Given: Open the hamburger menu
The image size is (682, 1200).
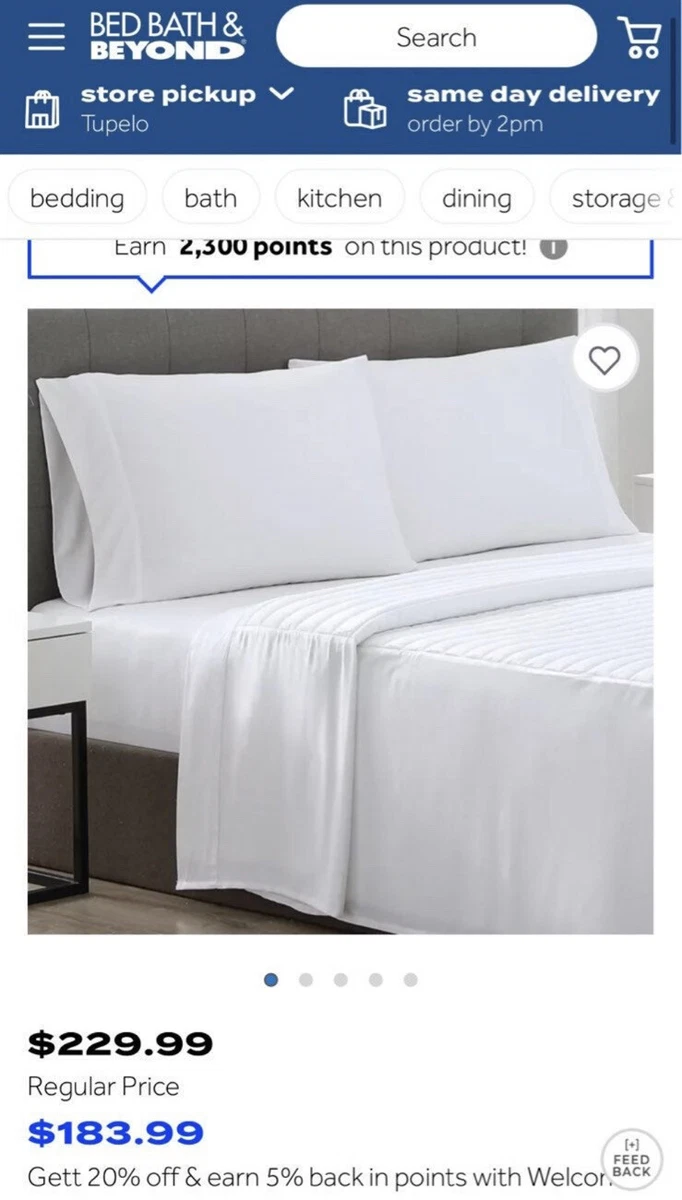Looking at the screenshot, I should pyautogui.click(x=45, y=37).
